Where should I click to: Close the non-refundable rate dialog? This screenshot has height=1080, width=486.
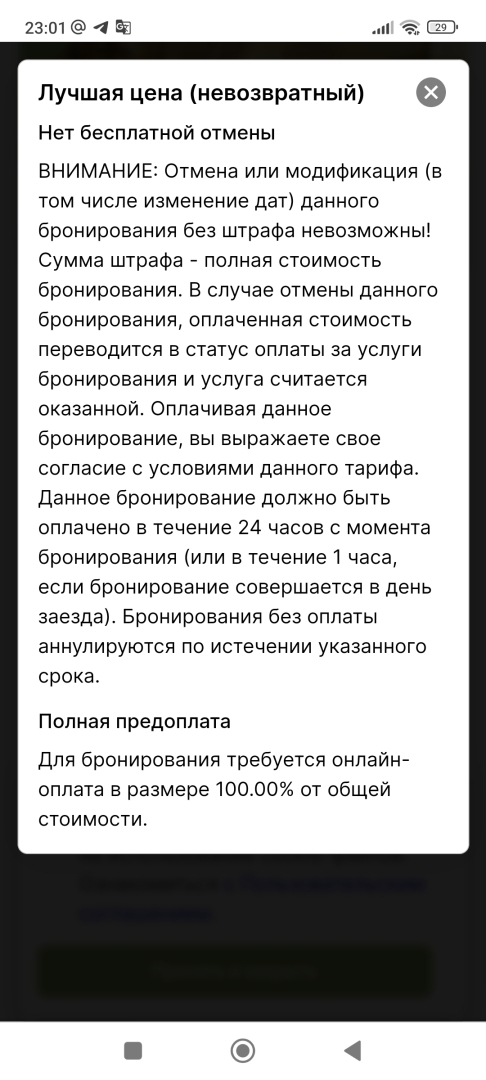[431, 92]
